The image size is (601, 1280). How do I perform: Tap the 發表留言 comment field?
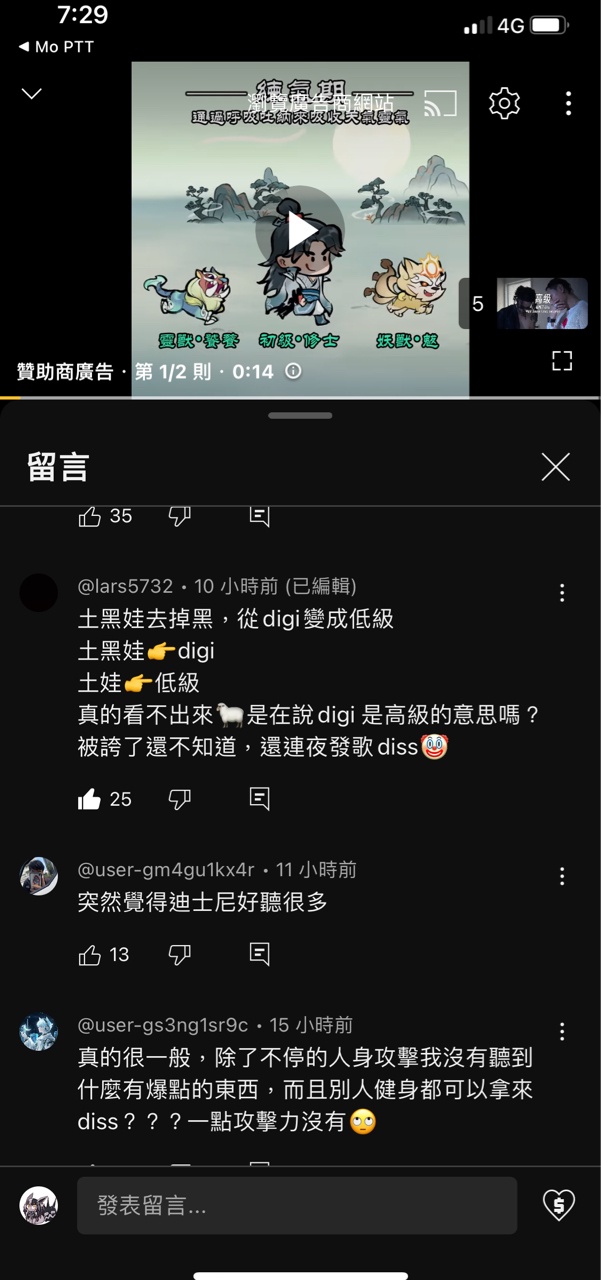(297, 1205)
